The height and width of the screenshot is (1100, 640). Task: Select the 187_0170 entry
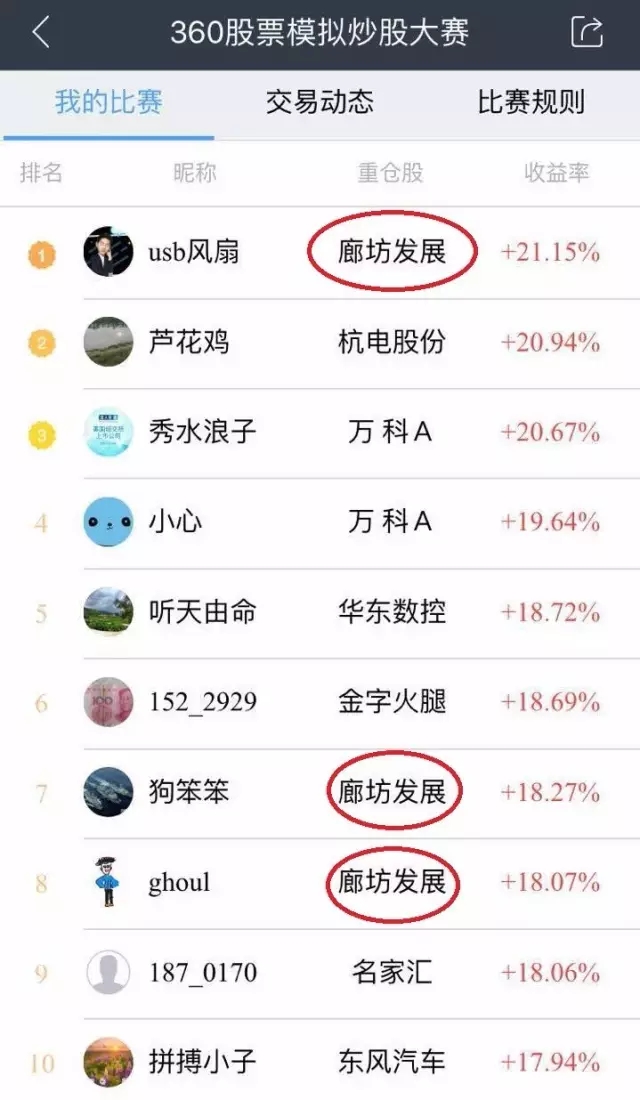coord(320,972)
